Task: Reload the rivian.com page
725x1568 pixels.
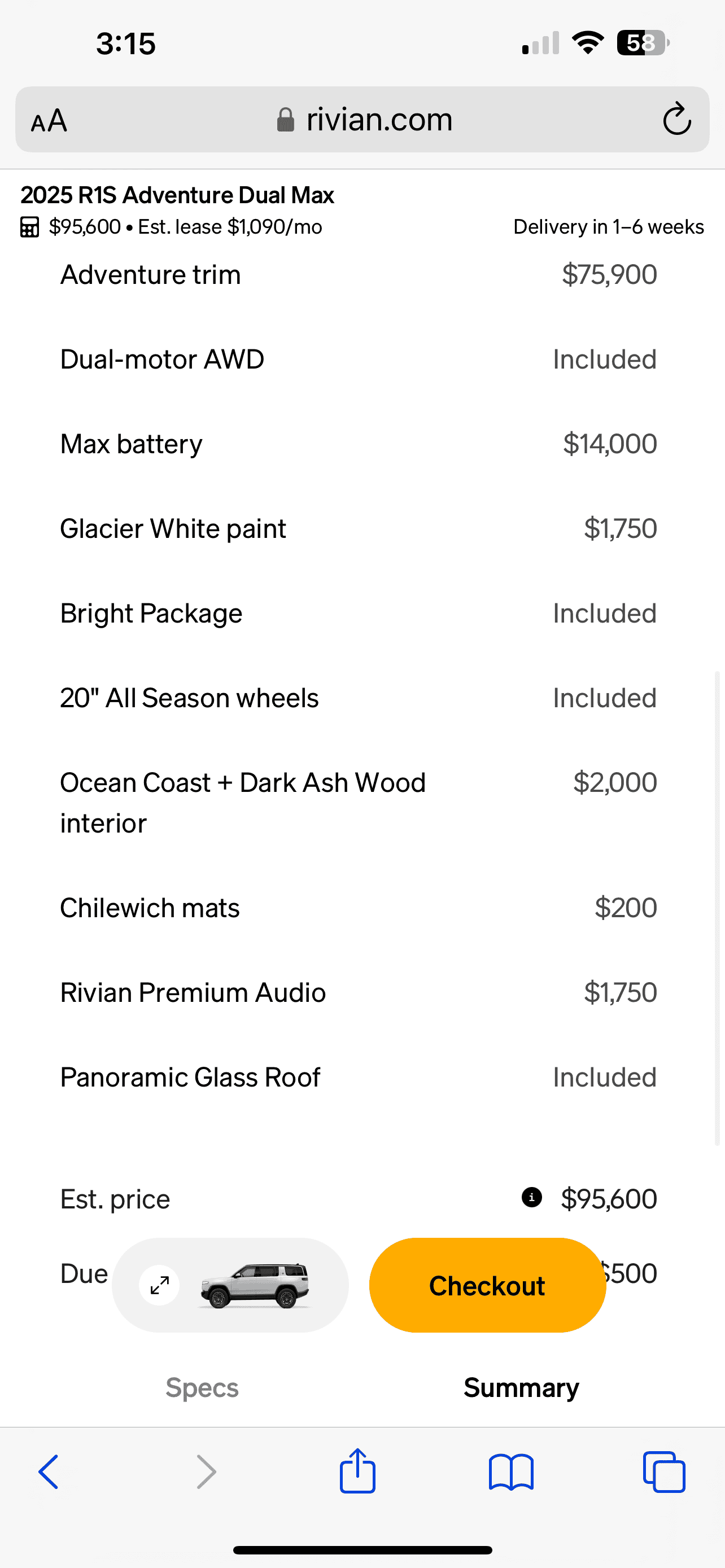Action: coord(676,119)
